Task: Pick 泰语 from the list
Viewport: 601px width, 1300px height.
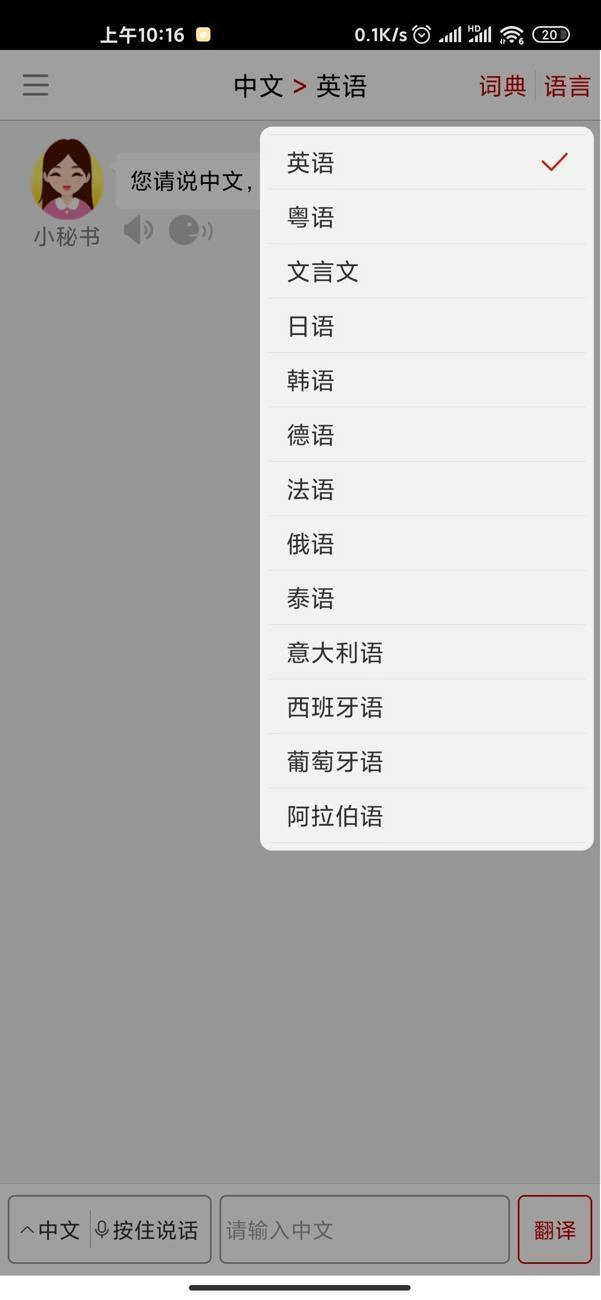Action: point(427,598)
